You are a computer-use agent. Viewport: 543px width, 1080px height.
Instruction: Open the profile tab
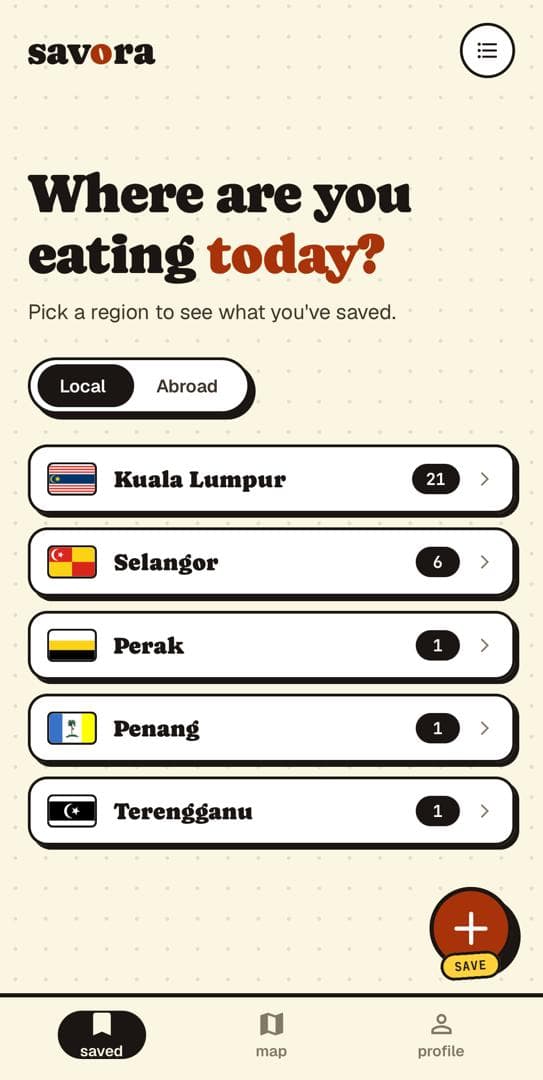[x=441, y=1035]
